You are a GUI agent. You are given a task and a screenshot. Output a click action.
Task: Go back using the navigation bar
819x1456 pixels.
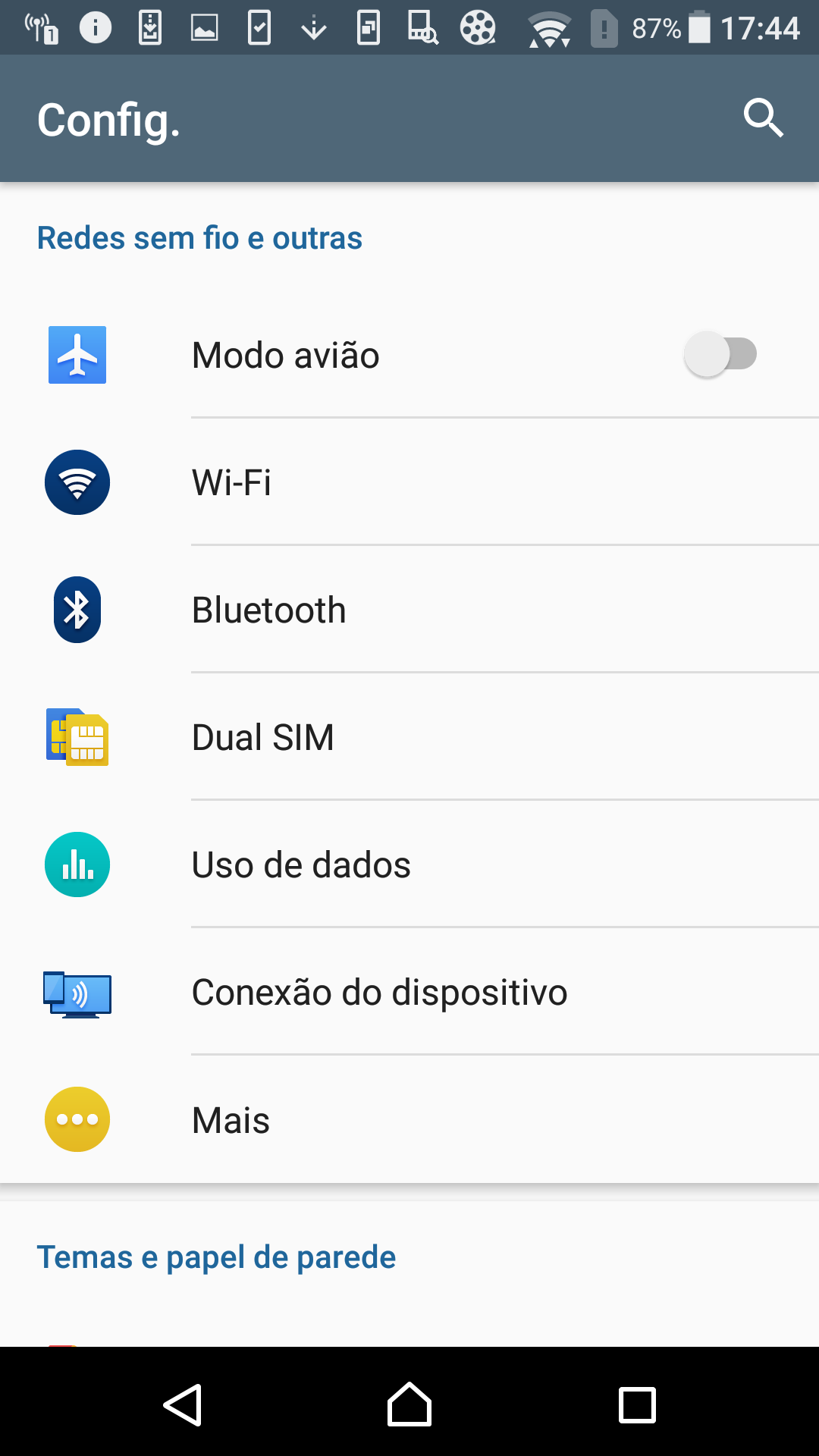coord(182,1405)
